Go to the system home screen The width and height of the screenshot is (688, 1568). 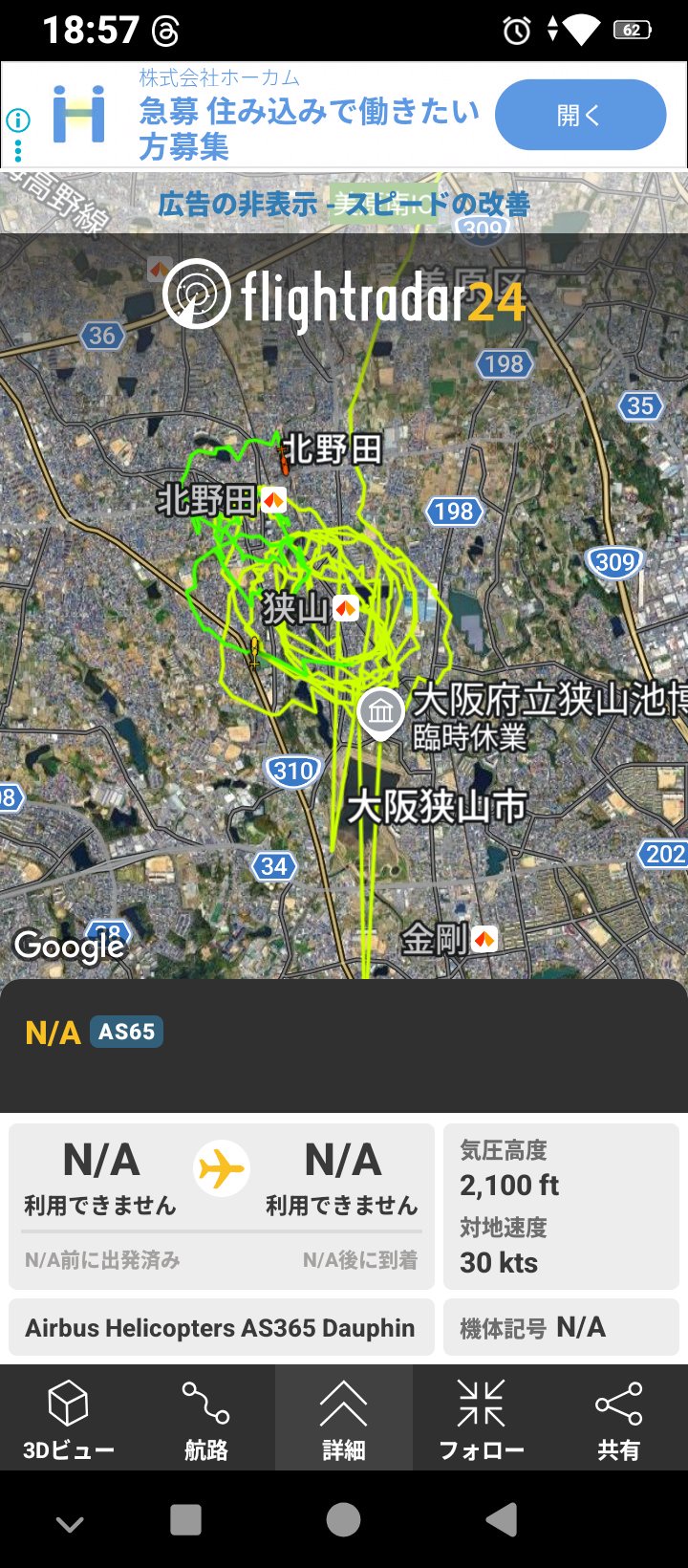(343, 1518)
